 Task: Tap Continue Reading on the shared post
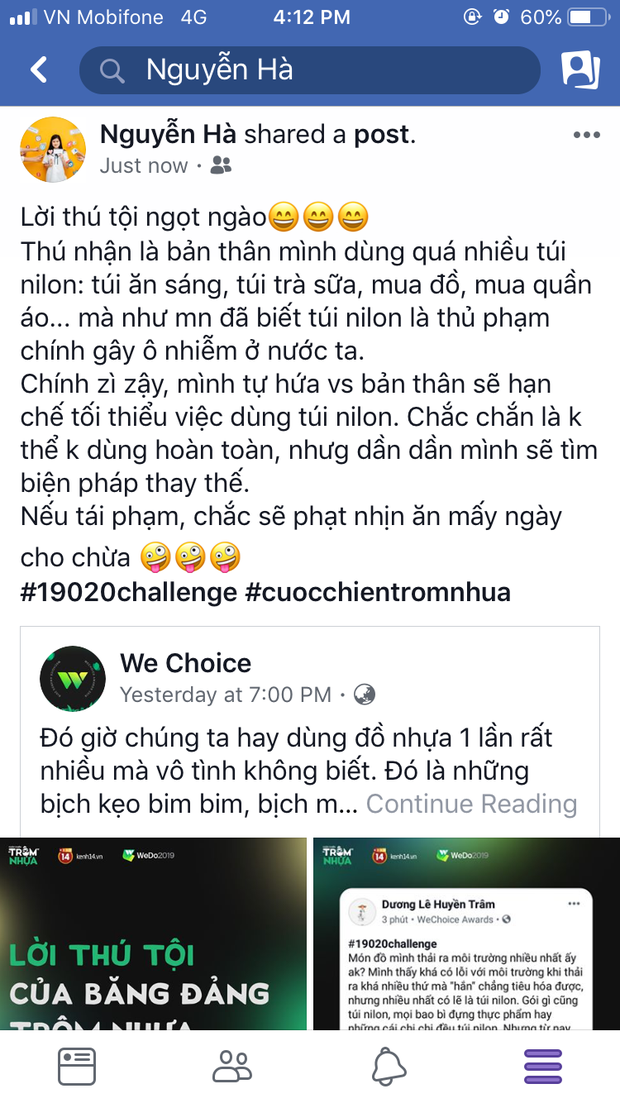click(x=472, y=803)
